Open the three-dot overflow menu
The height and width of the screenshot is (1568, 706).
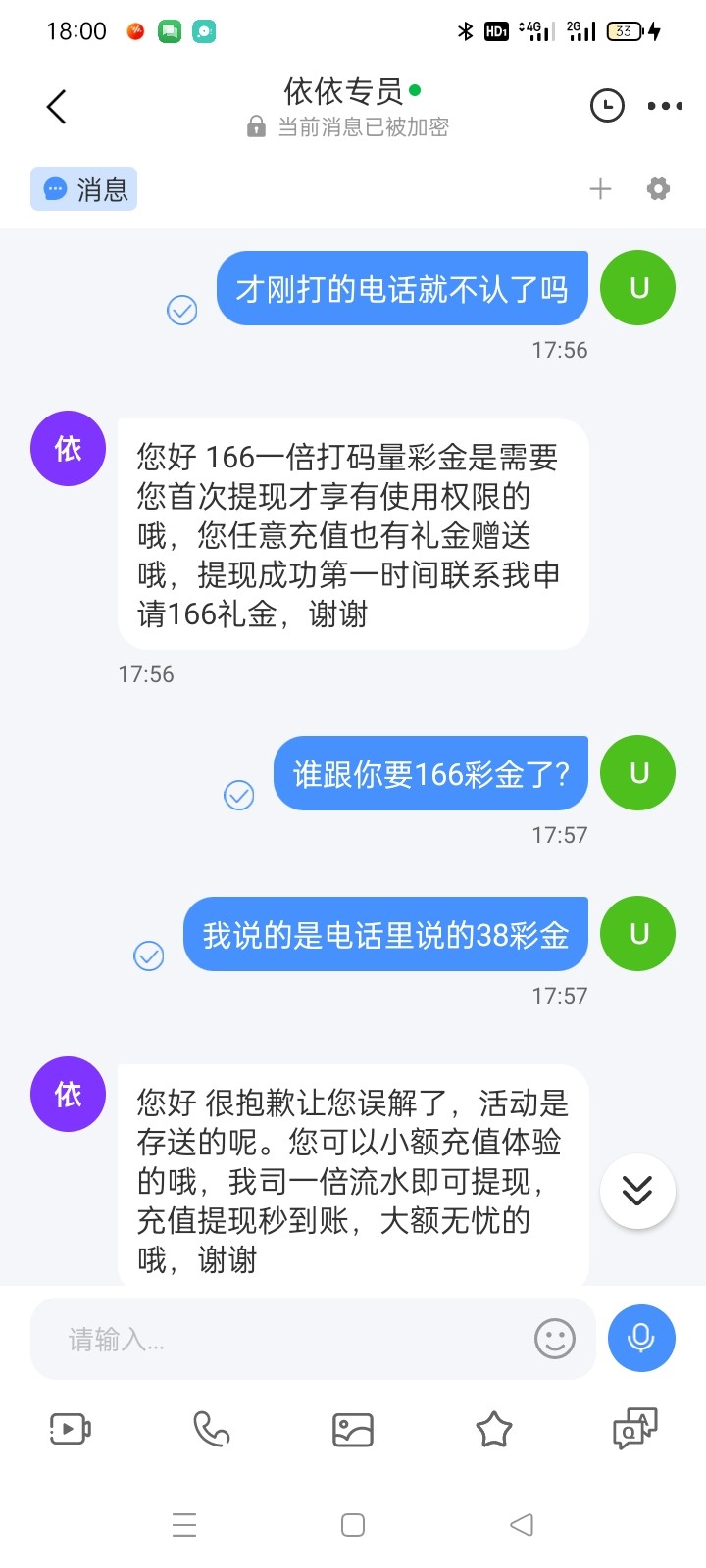pyautogui.click(x=665, y=106)
